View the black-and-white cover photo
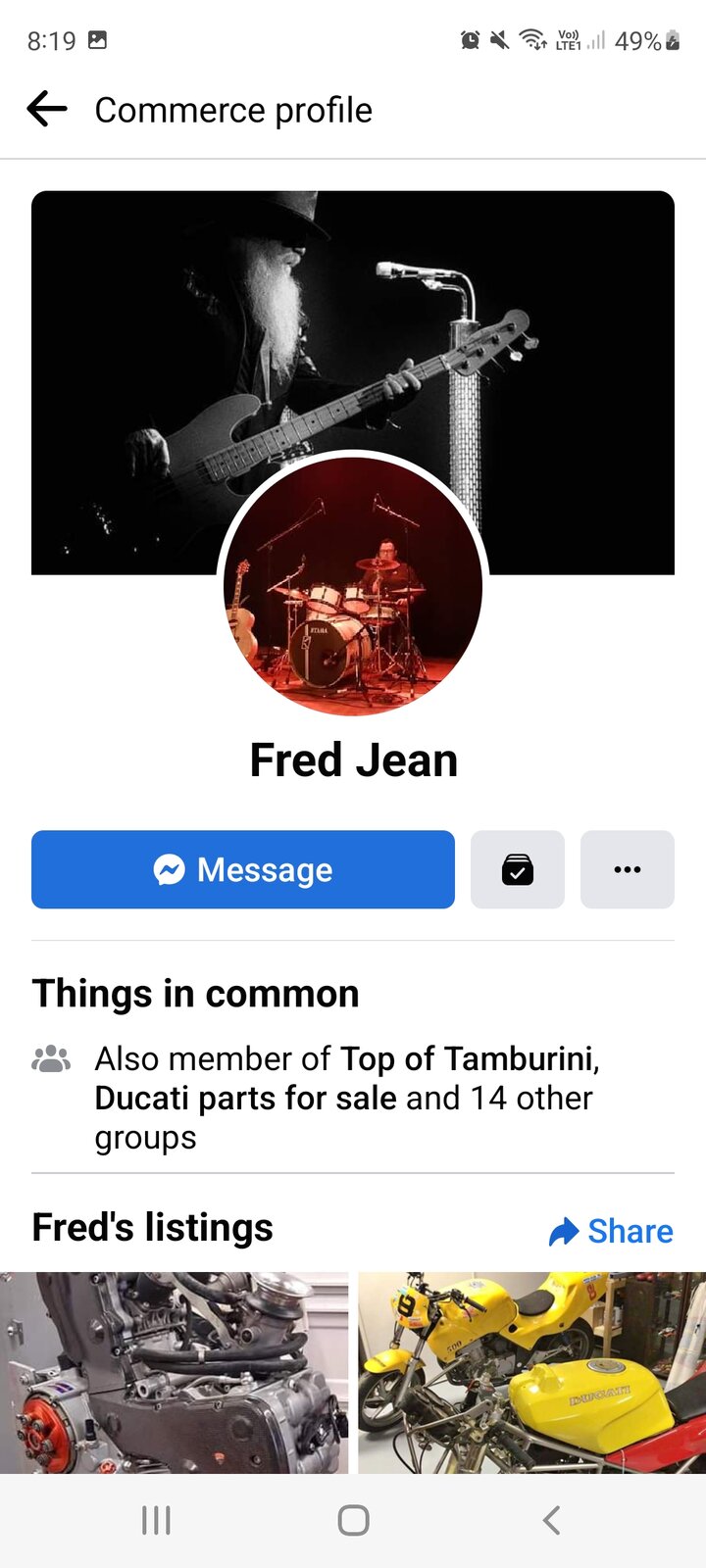This screenshot has height=1568, width=706. click(353, 323)
